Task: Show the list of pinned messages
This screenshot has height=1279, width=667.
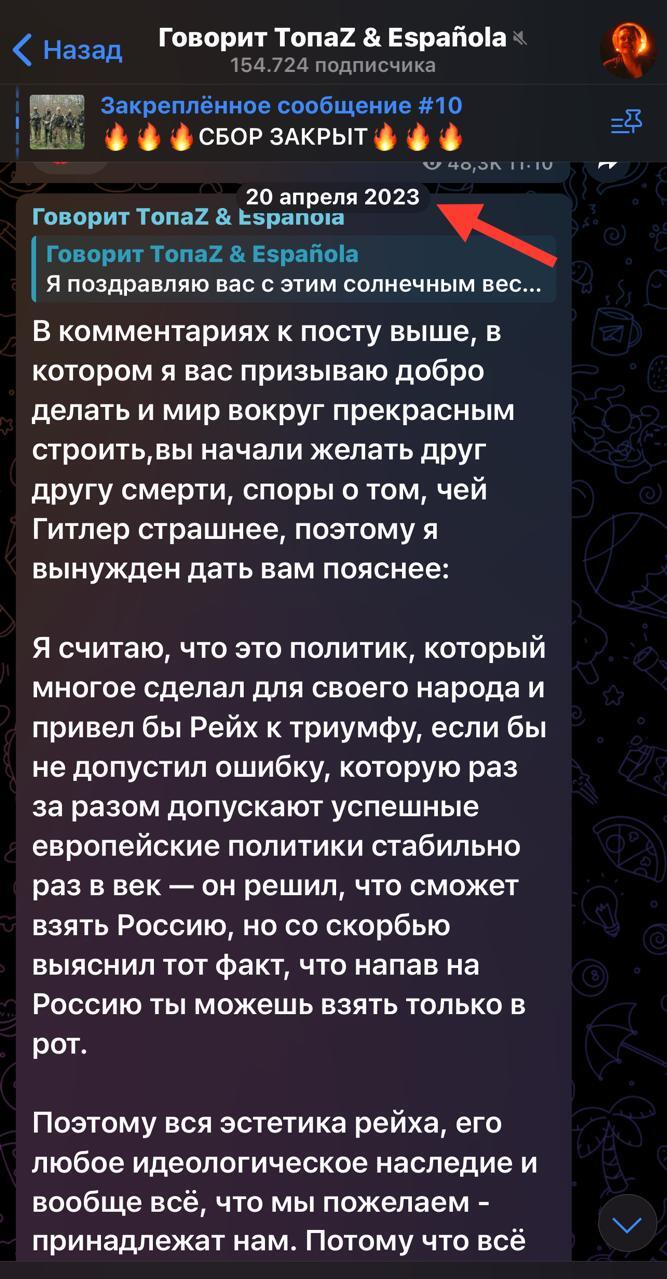Action: point(627,122)
